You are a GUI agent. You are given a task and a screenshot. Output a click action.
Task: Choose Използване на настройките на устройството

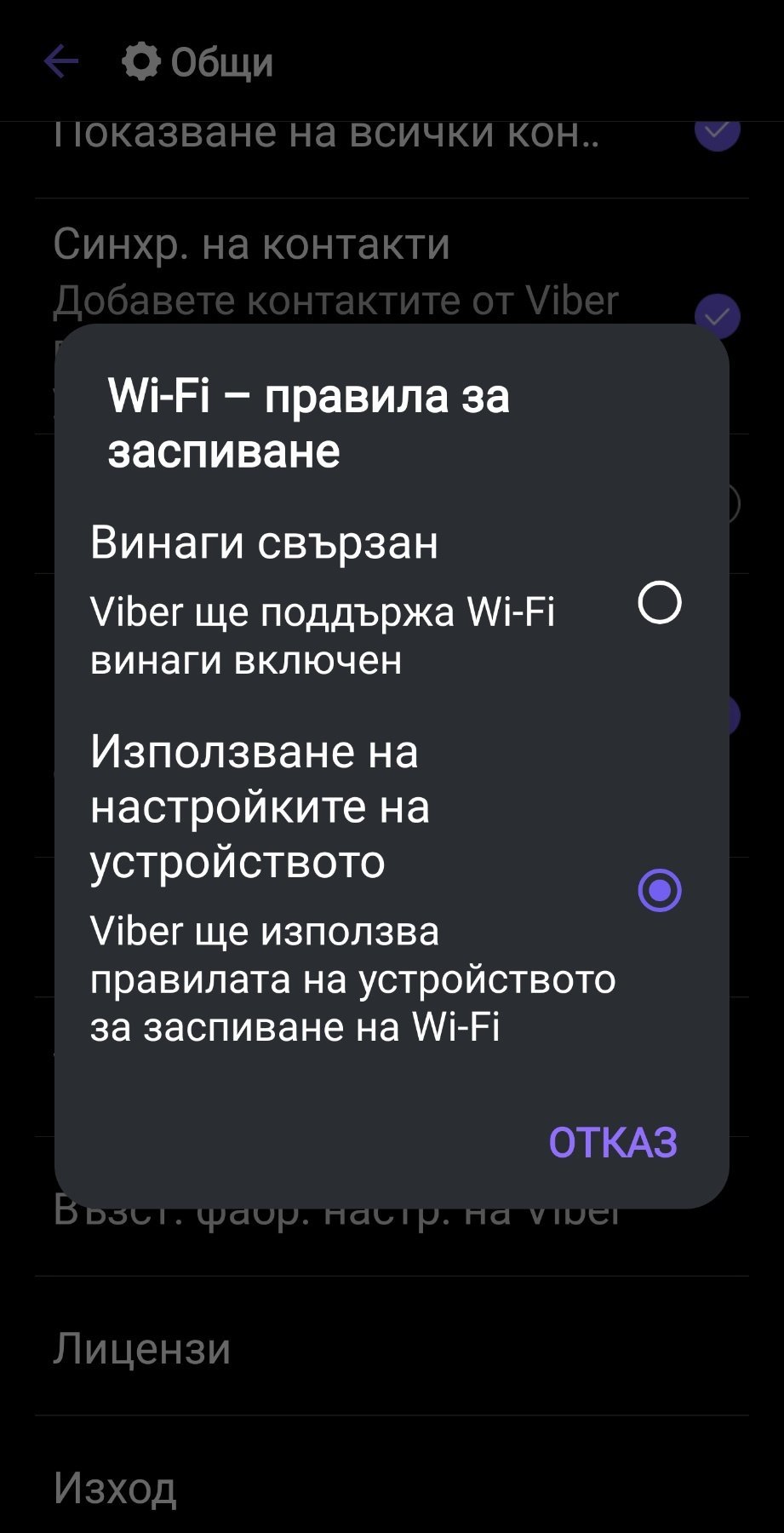click(x=659, y=890)
